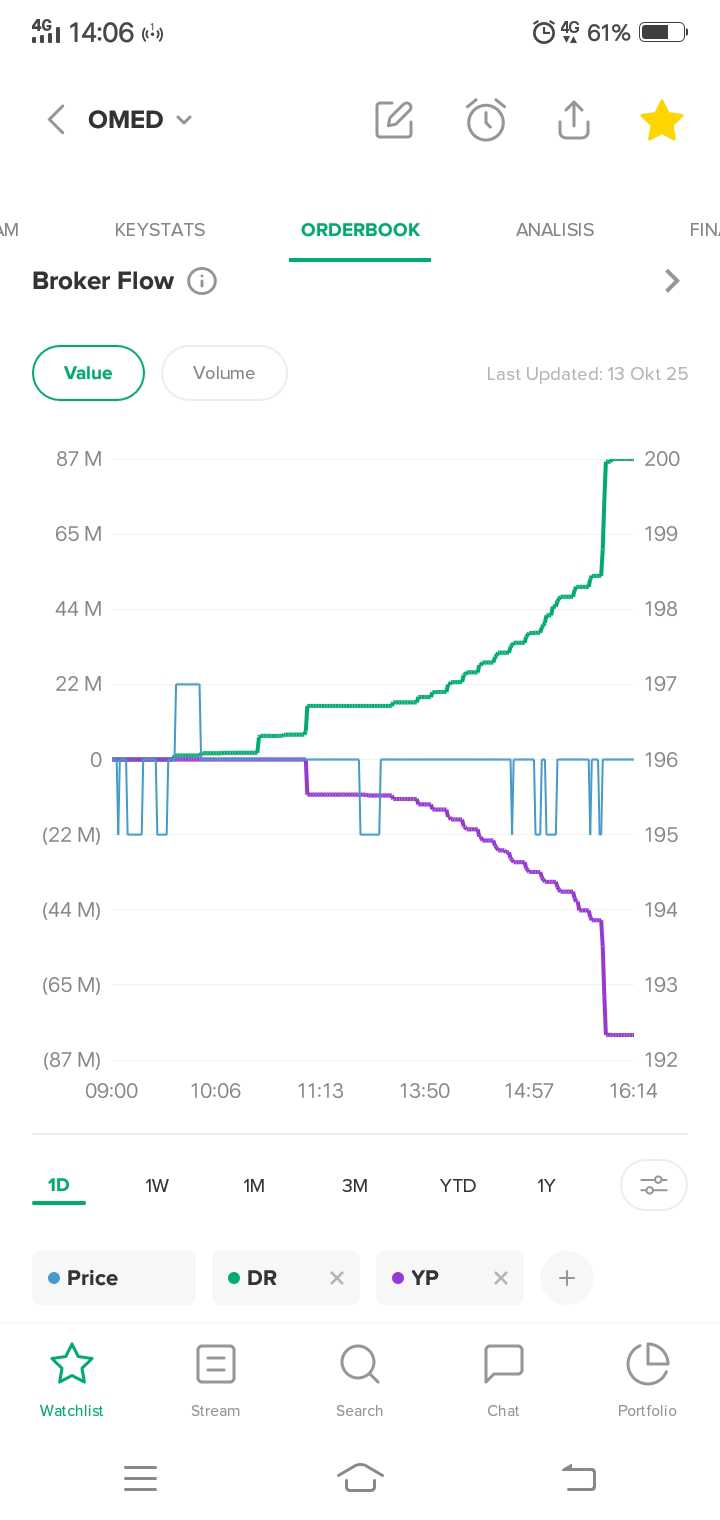The height and width of the screenshot is (1520, 720).
Task: Show Broker Flow info tooltip
Action: (x=202, y=282)
